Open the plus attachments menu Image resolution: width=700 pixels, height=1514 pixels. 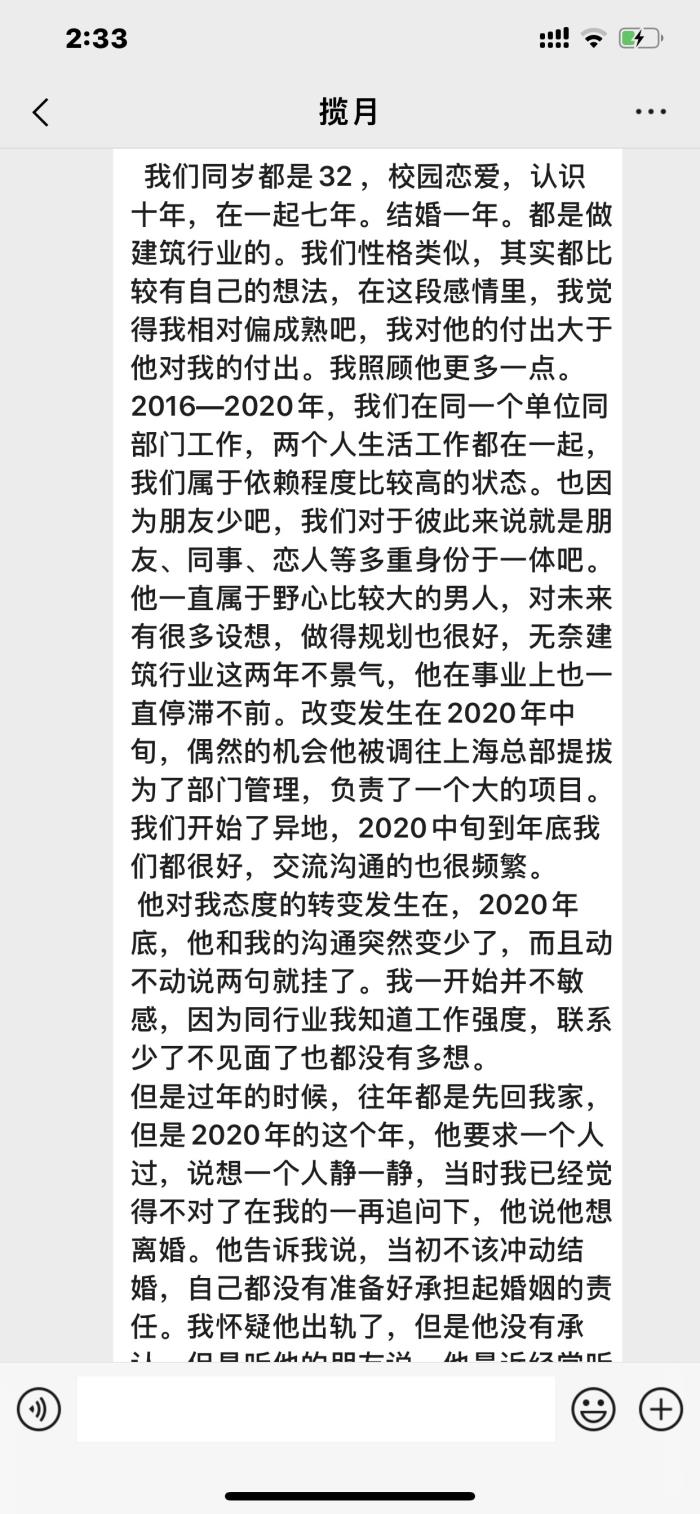coord(660,1409)
